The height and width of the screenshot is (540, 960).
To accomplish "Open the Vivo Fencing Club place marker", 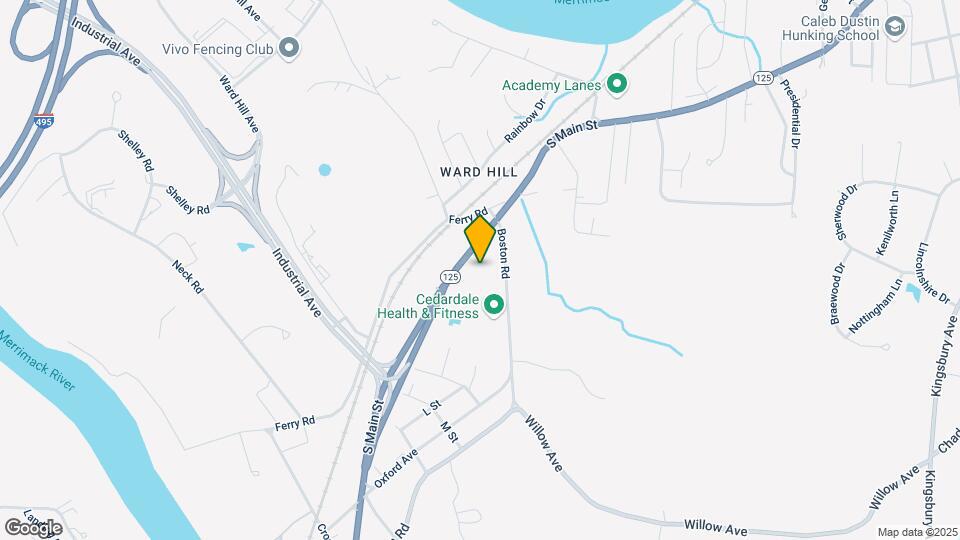I will pyautogui.click(x=290, y=47).
